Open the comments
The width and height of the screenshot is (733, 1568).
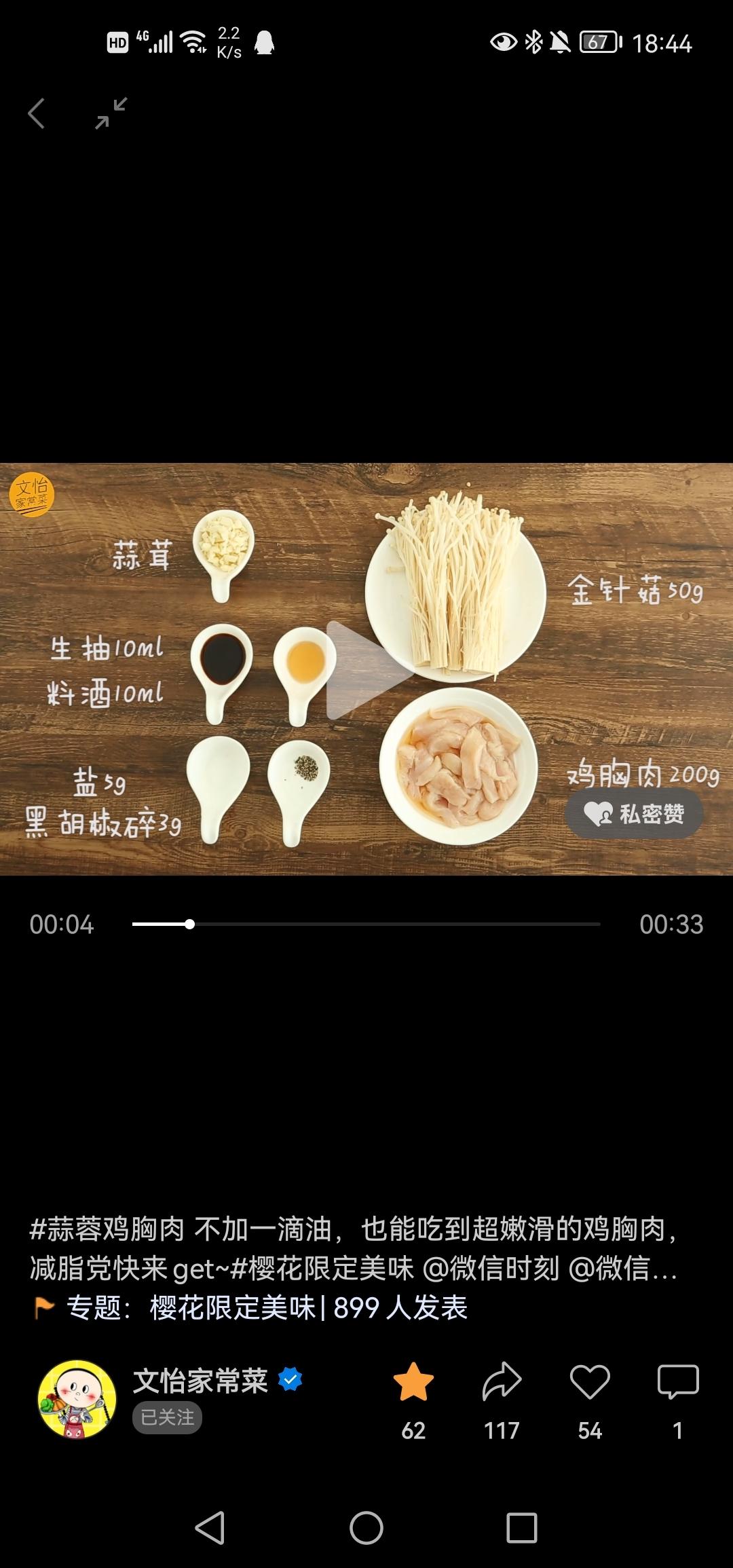678,1383
